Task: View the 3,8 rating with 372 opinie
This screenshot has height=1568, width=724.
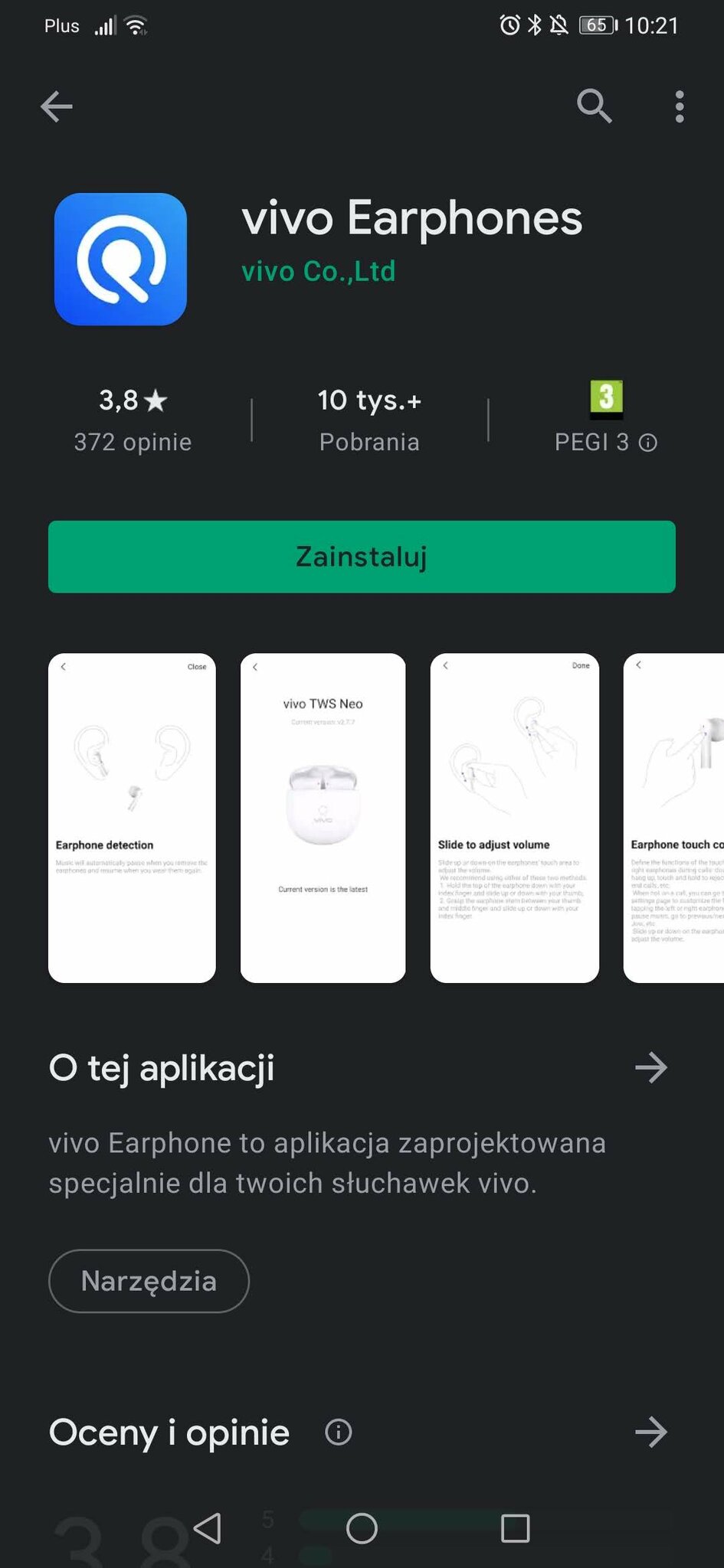Action: (133, 420)
